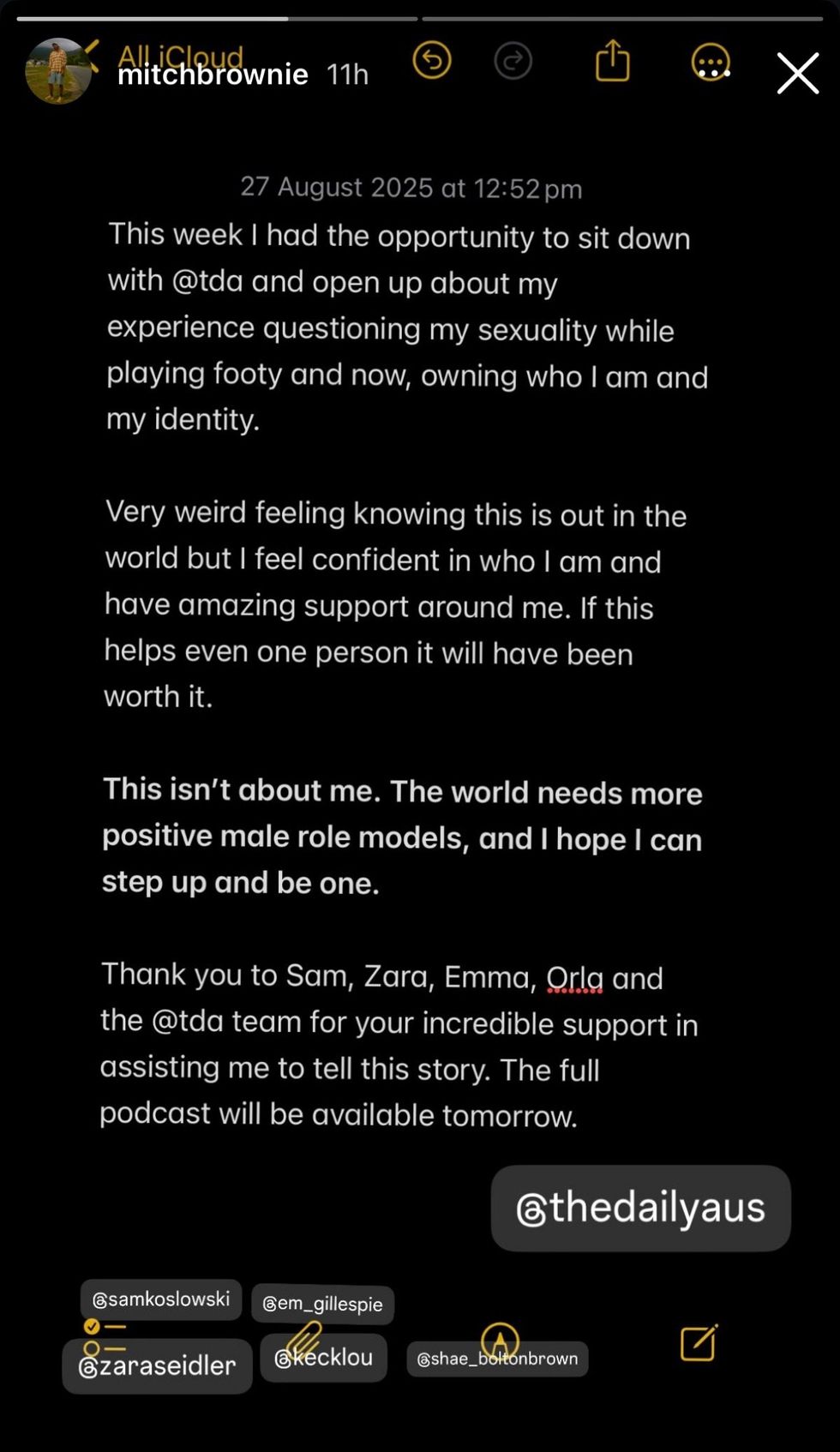Open the @zaraseidler mention
Screen dimensions: 840x1452
click(157, 1365)
